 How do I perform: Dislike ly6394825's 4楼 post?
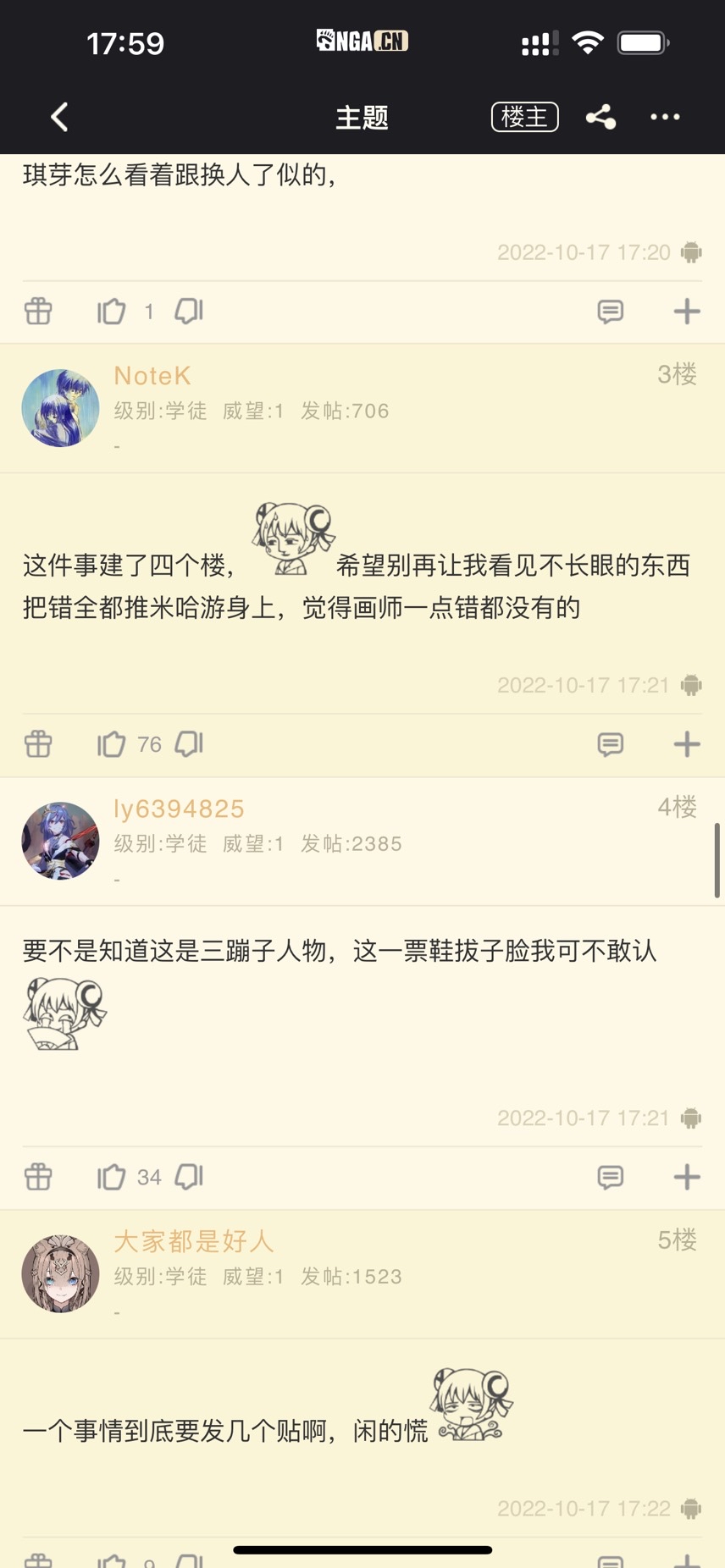pos(189,1177)
